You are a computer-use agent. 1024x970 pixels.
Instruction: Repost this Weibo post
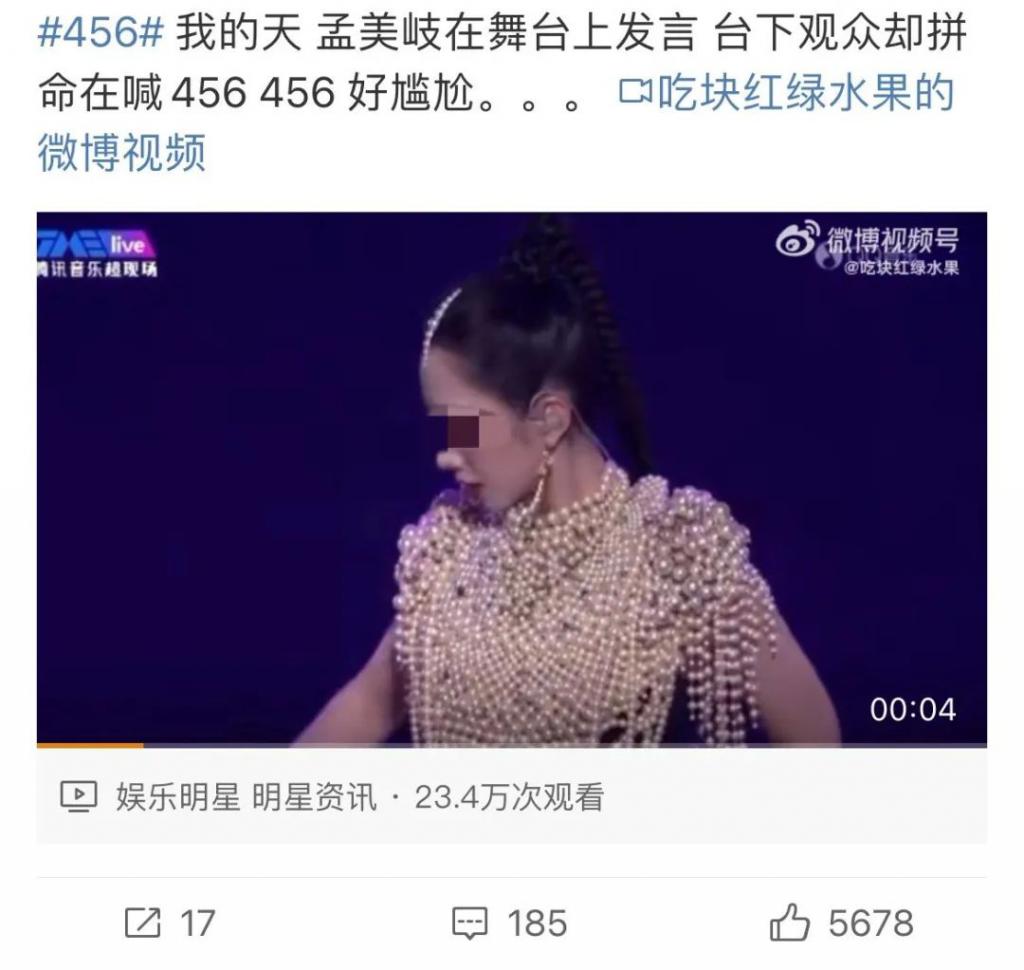pos(170,922)
